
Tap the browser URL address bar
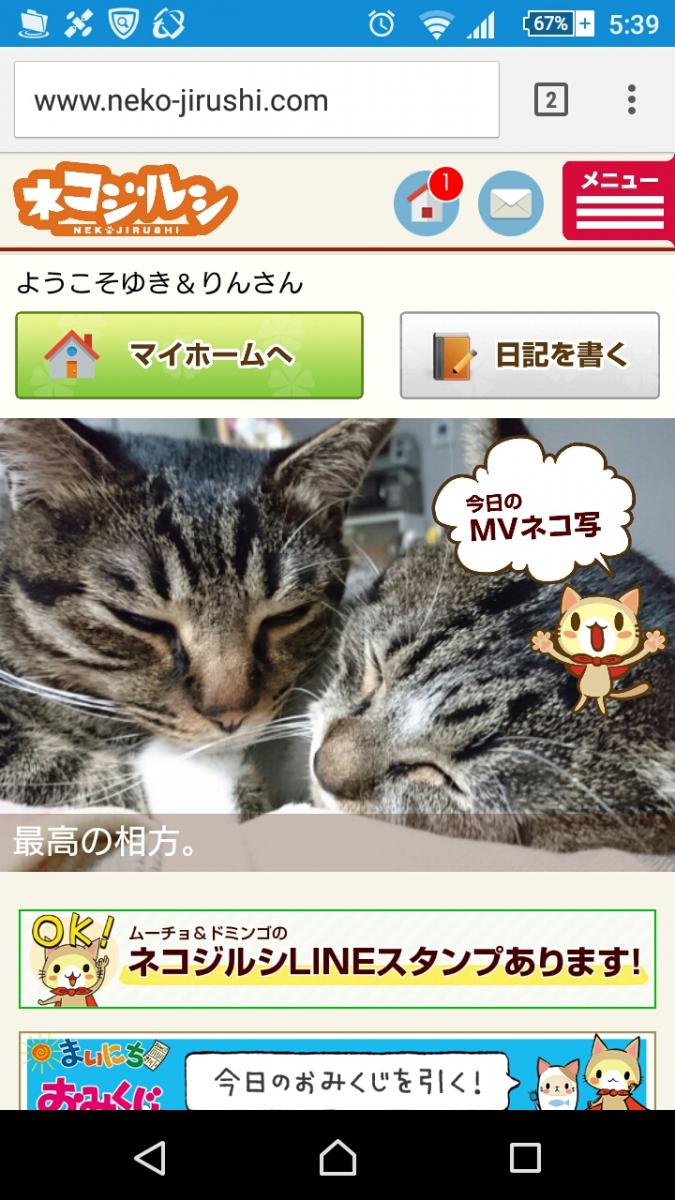point(256,100)
